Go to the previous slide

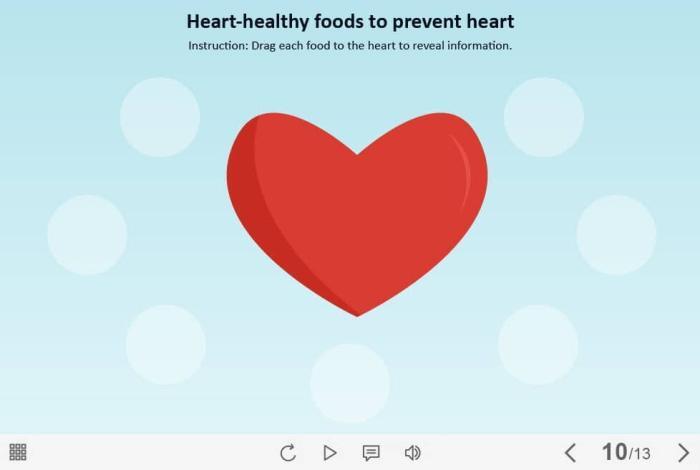point(570,453)
